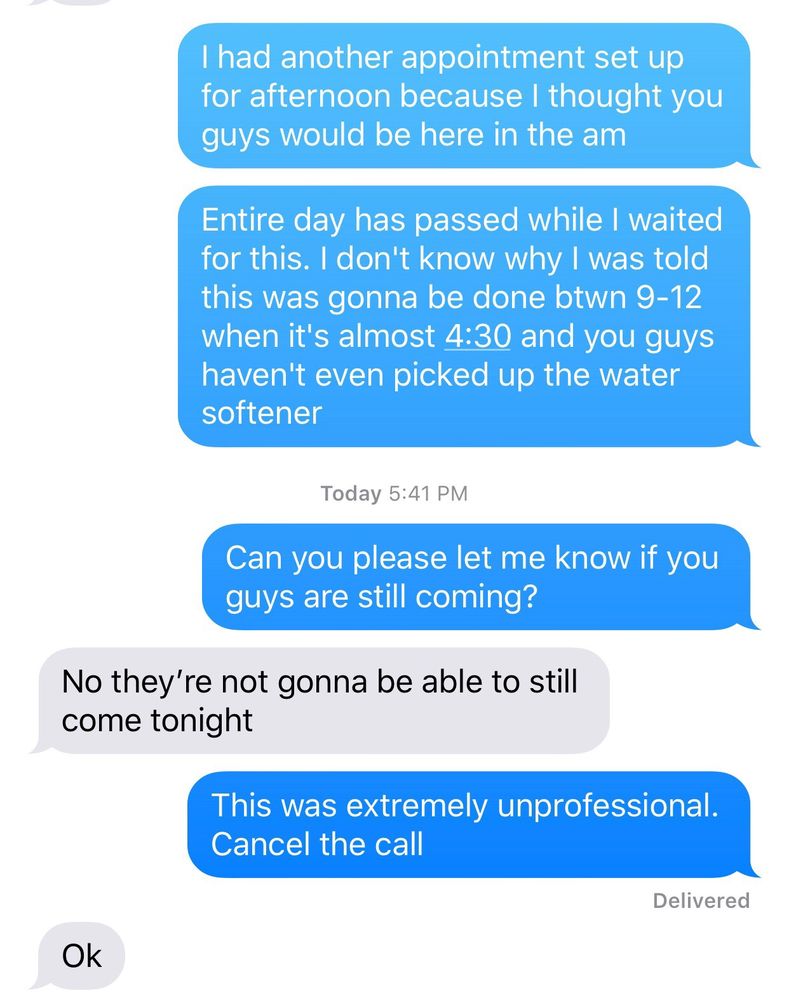
Task: Tap the underlined 4:30 time link
Action: pos(476,335)
